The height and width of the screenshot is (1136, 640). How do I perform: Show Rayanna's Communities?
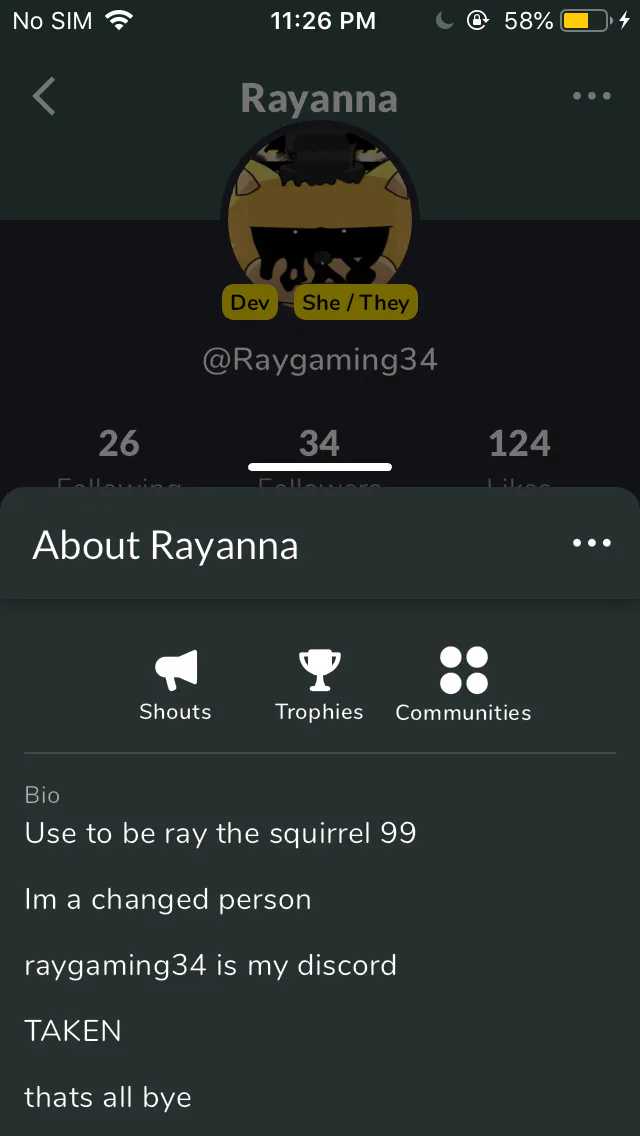click(463, 685)
